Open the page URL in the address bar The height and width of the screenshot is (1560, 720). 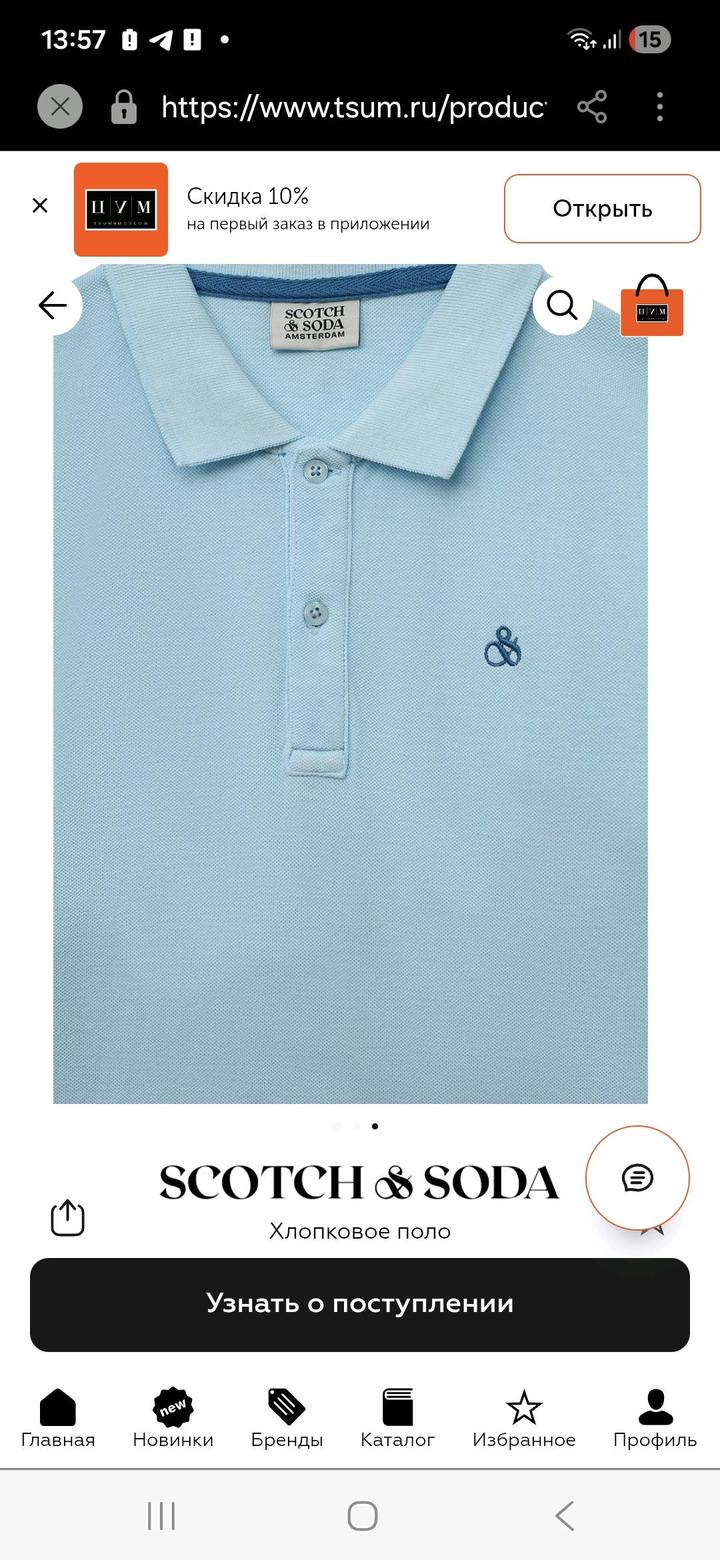[353, 107]
